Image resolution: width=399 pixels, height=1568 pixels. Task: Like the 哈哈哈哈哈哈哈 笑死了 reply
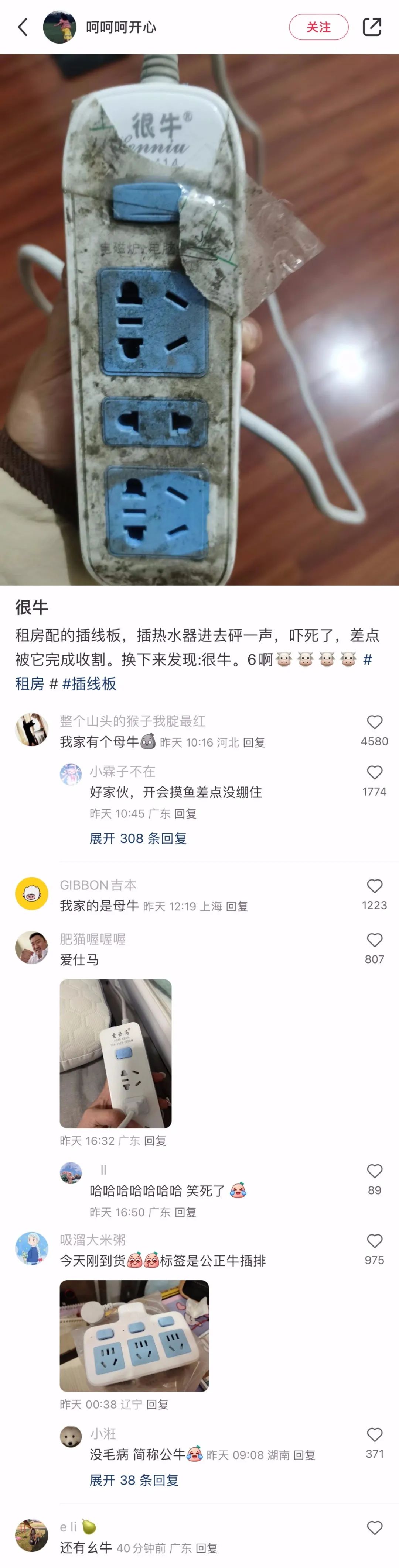click(374, 1171)
